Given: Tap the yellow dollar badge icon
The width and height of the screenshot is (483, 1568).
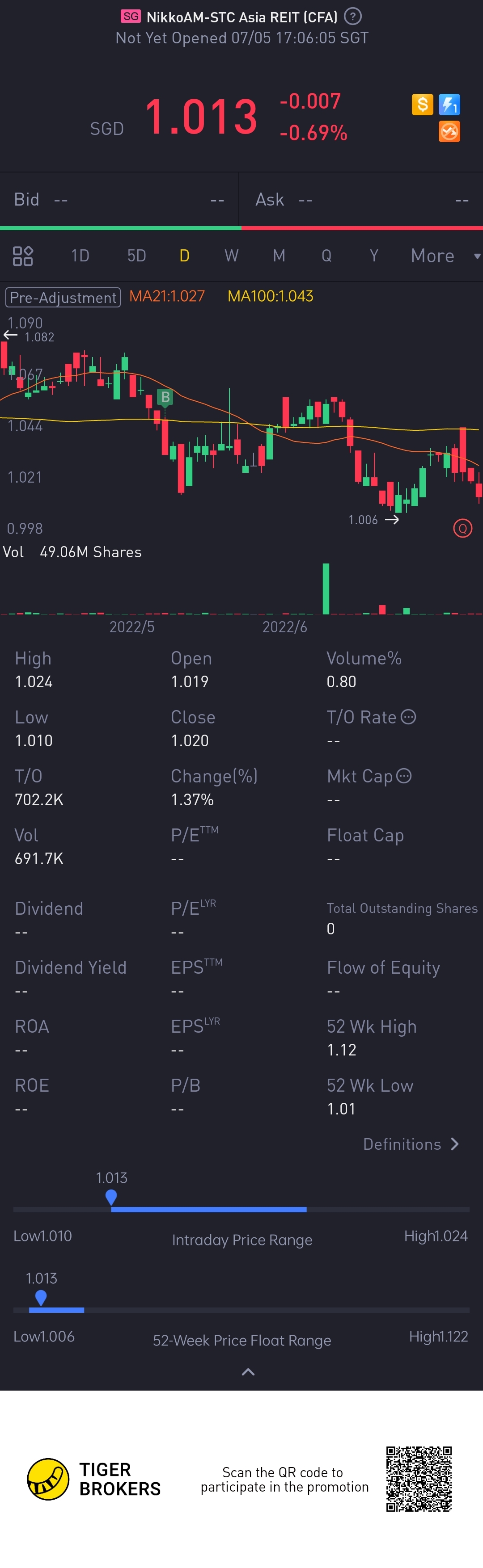Looking at the screenshot, I should 422,105.
